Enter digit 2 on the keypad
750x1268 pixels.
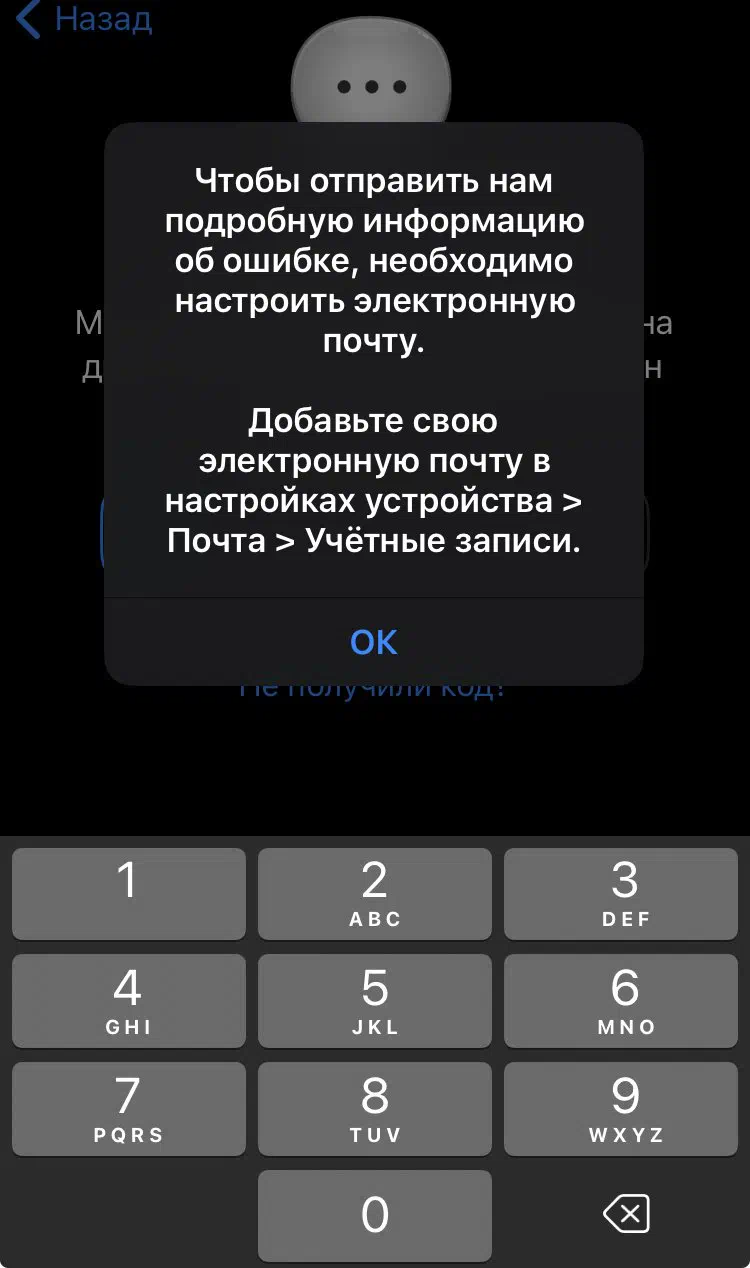point(375,894)
